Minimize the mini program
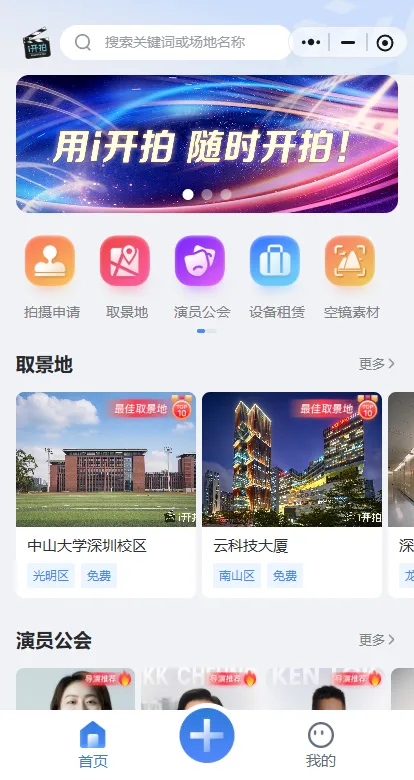This screenshot has height=780, width=414. tap(348, 43)
